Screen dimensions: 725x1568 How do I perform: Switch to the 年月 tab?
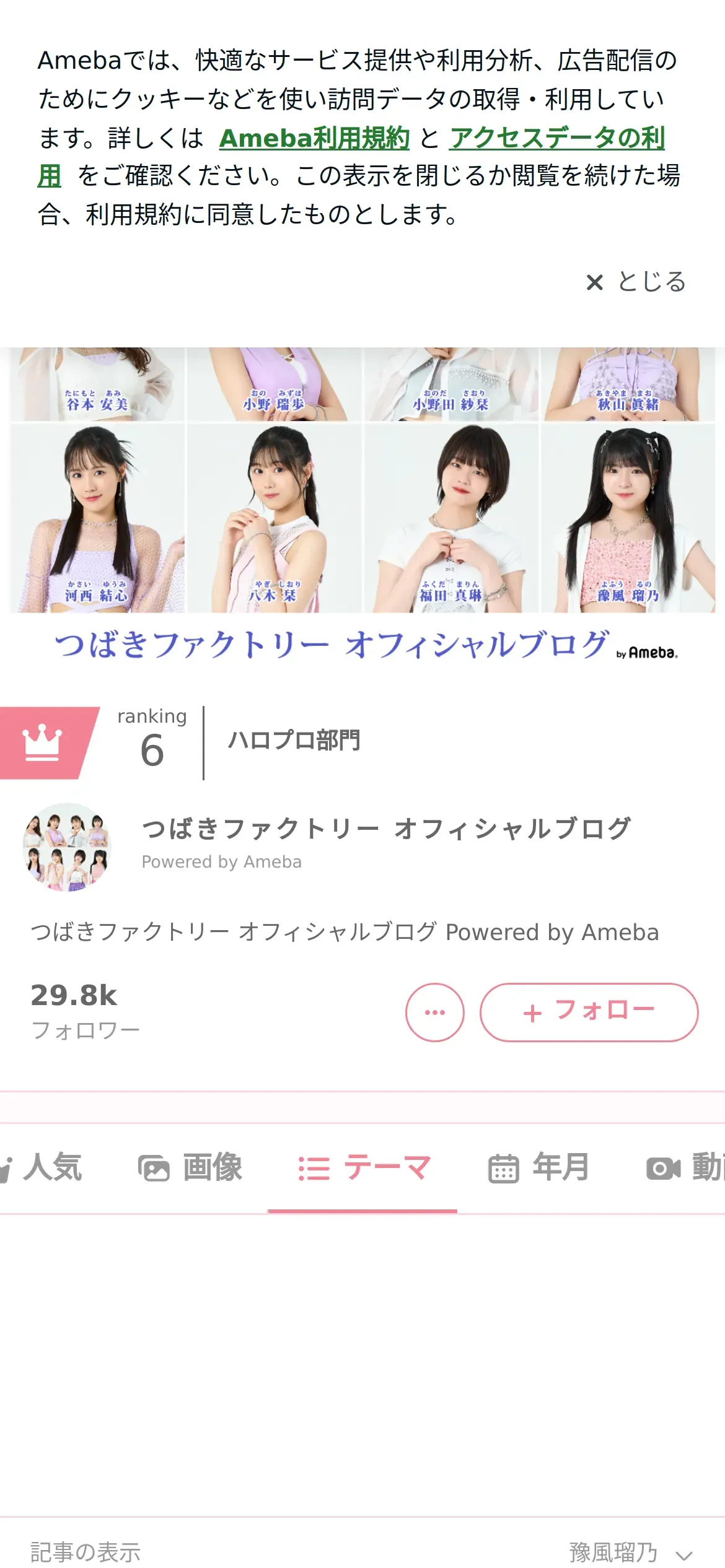(538, 1168)
